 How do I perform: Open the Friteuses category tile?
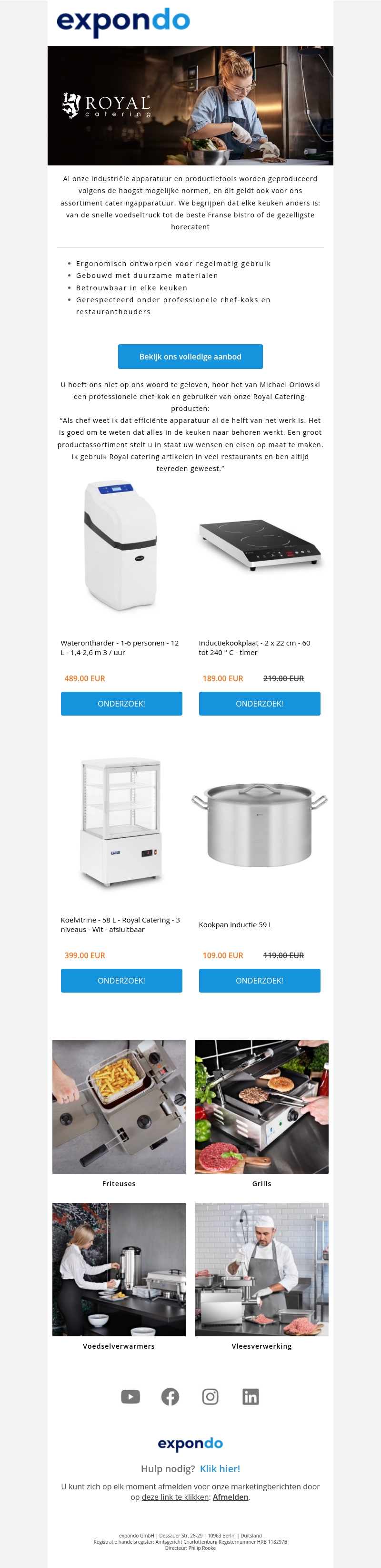[119, 1107]
